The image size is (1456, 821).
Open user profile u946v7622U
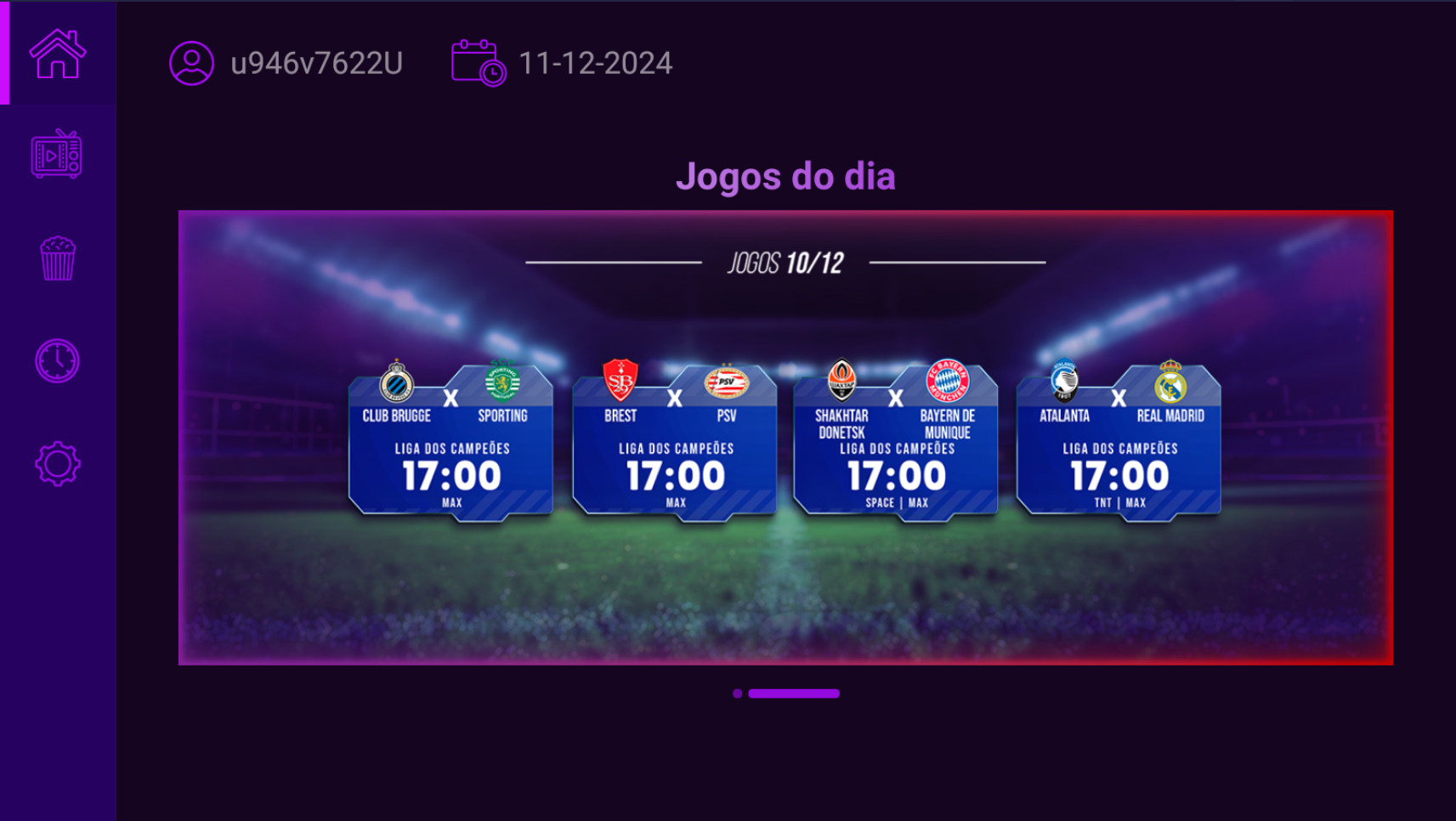point(286,63)
